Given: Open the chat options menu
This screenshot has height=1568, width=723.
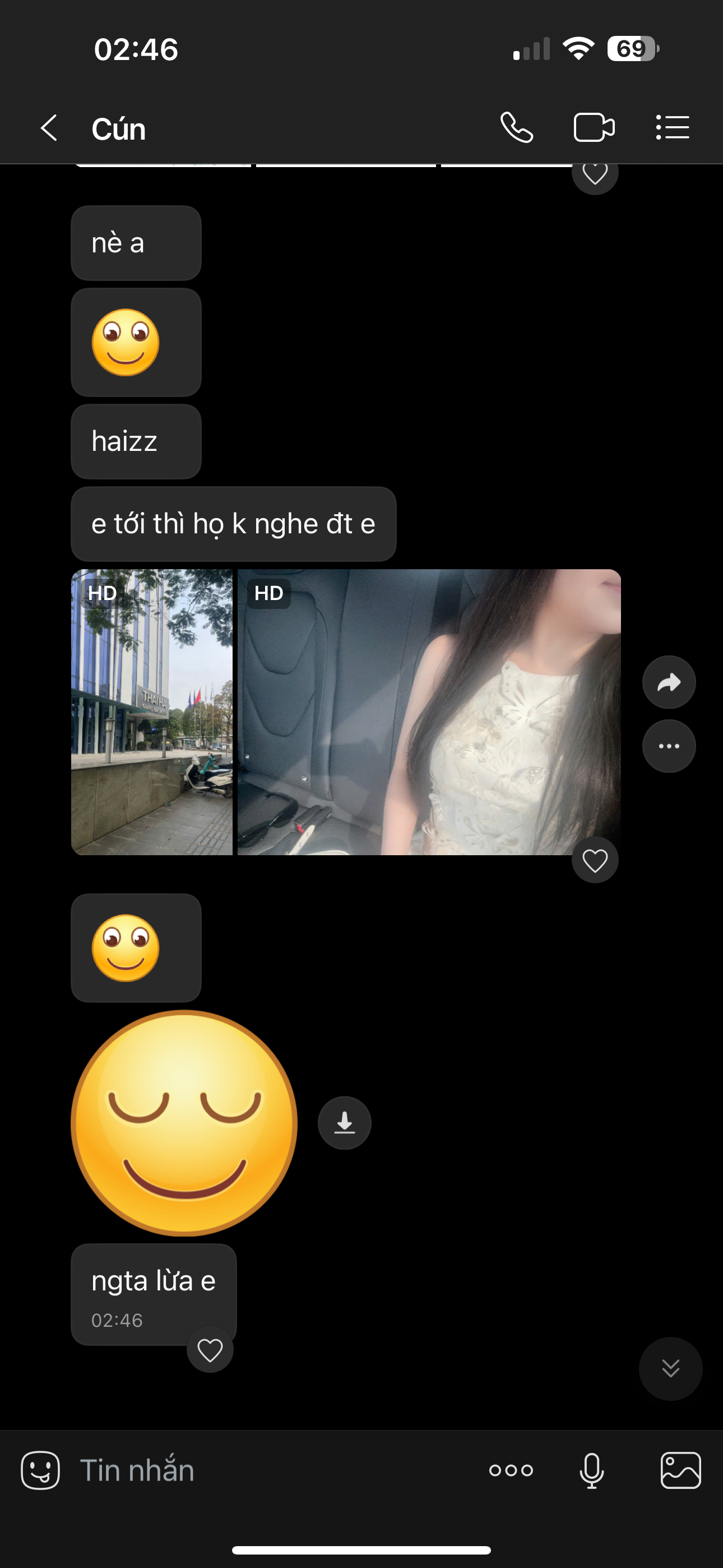Looking at the screenshot, I should [x=673, y=128].
